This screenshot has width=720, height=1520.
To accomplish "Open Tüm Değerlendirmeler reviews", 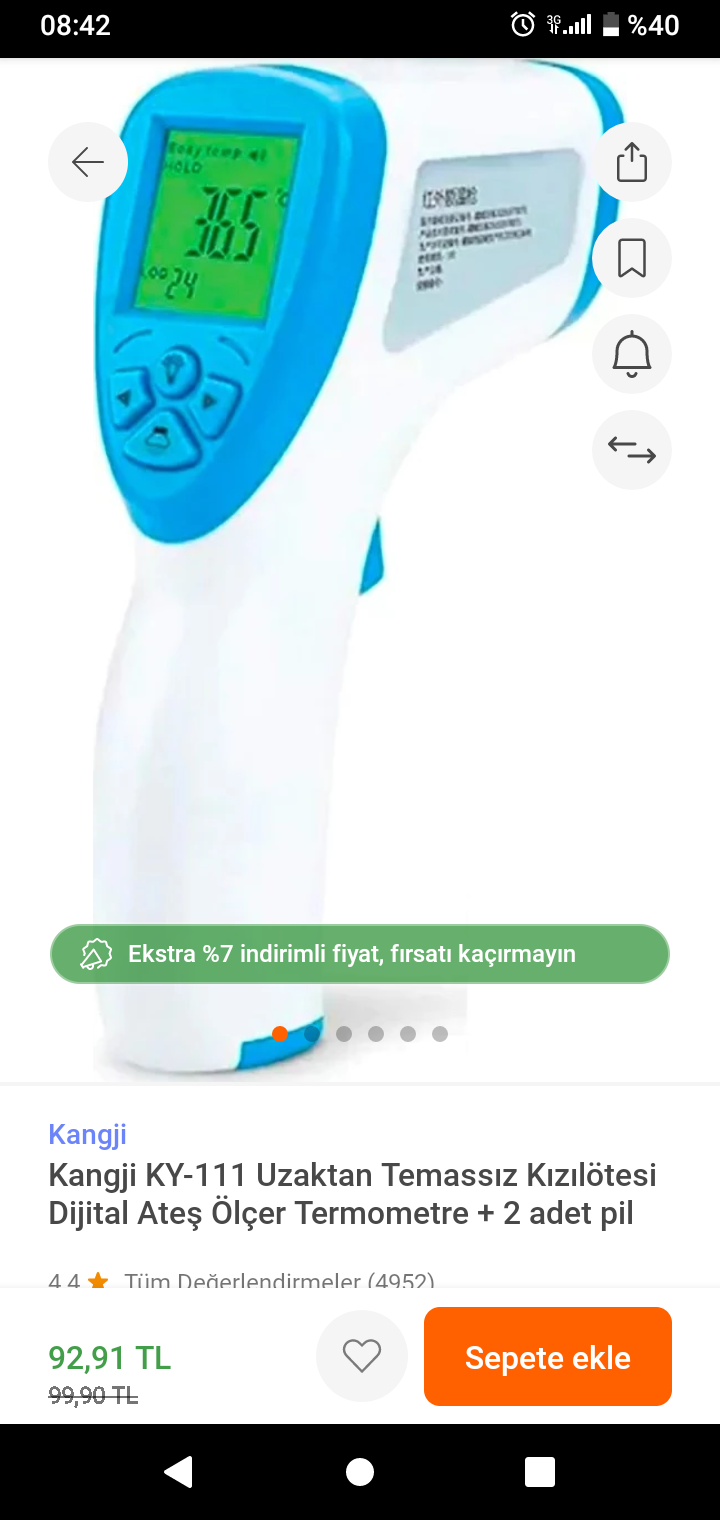I will (279, 1280).
